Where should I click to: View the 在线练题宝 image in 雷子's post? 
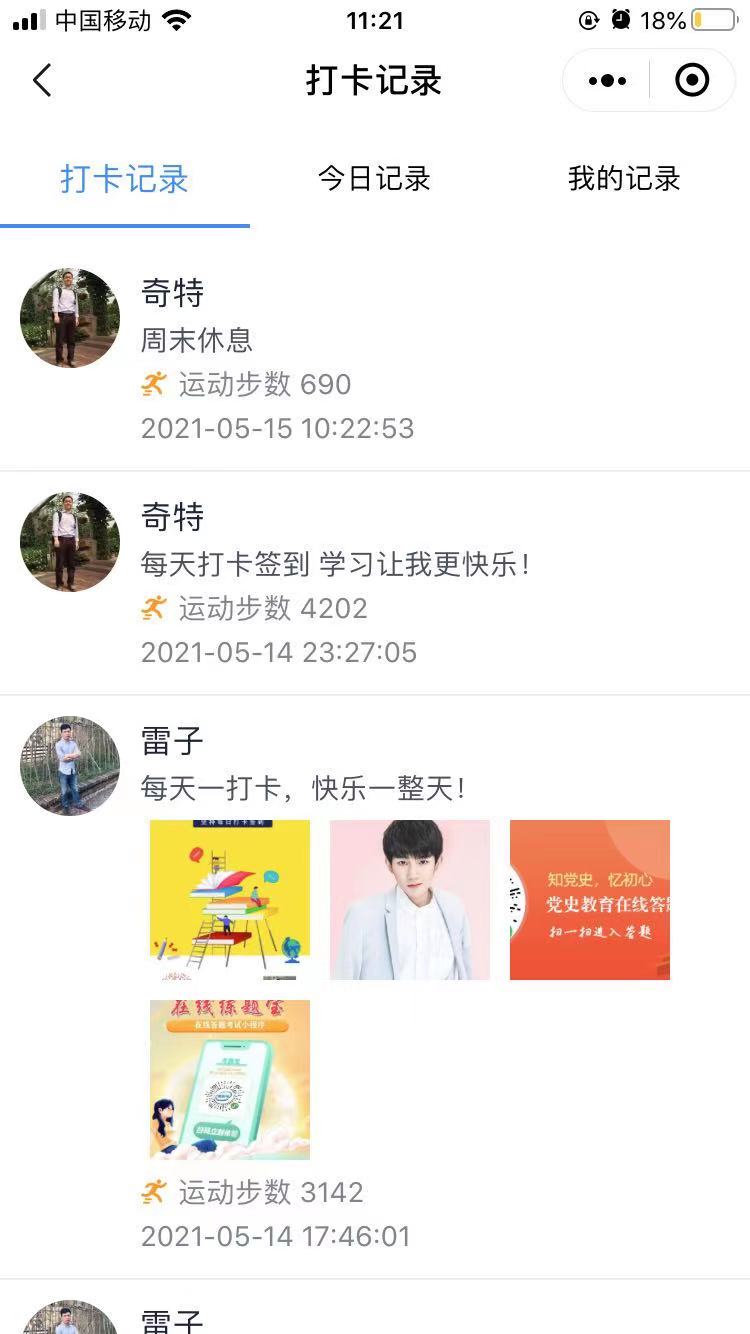(230, 1080)
